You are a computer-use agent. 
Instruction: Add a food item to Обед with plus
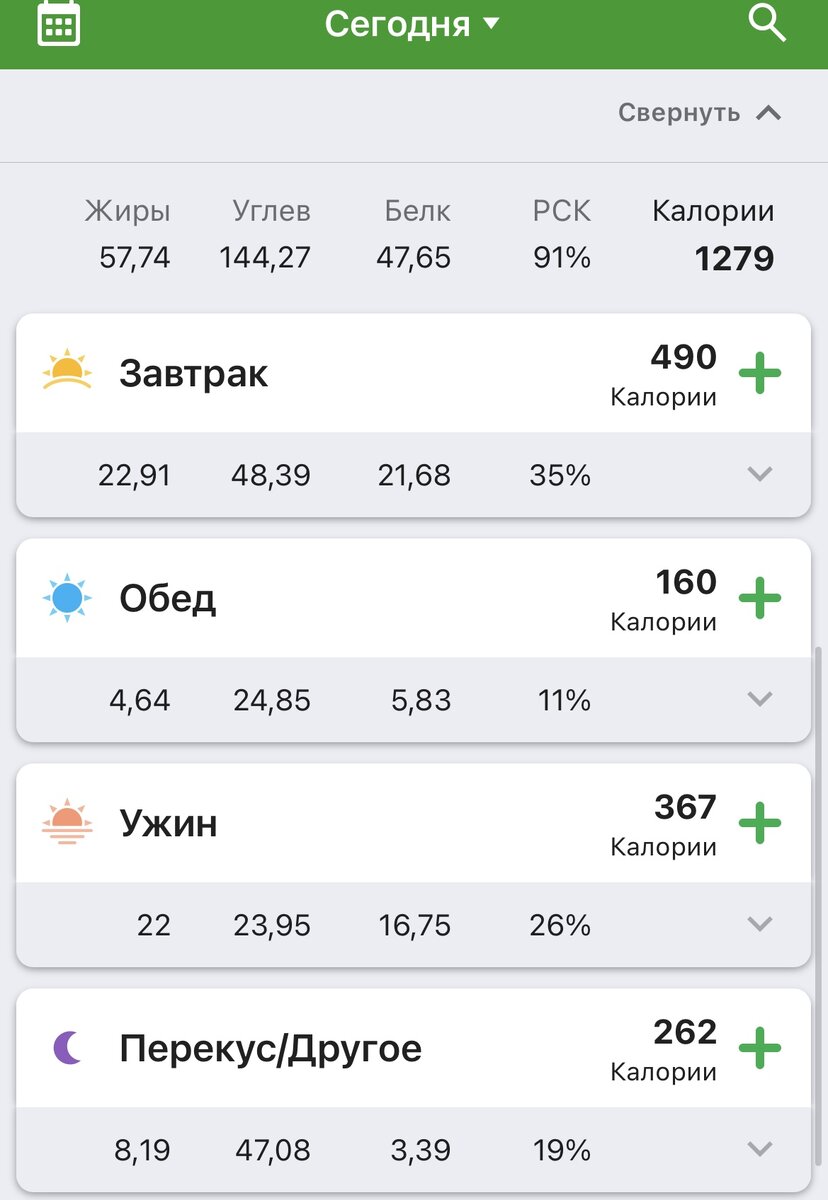coord(761,598)
